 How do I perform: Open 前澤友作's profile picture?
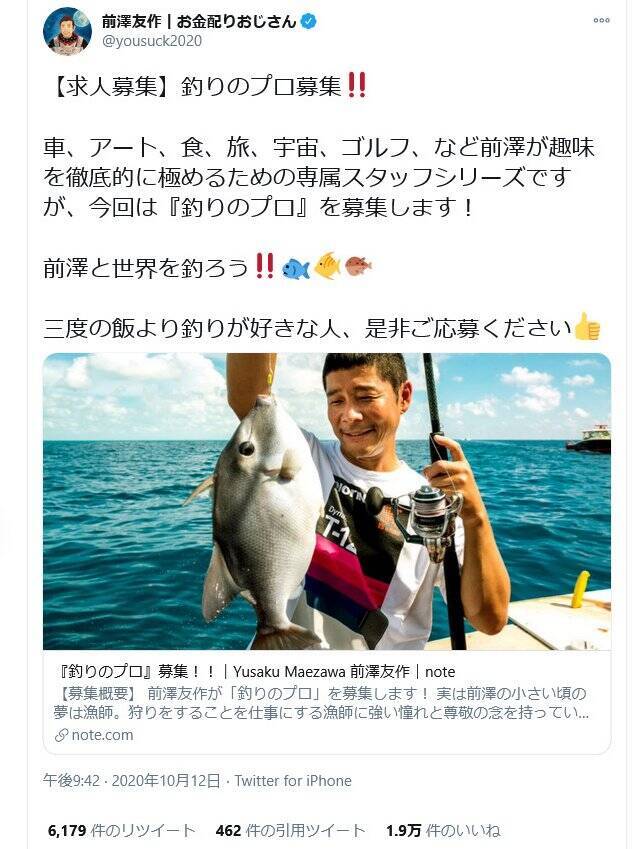(x=67, y=31)
